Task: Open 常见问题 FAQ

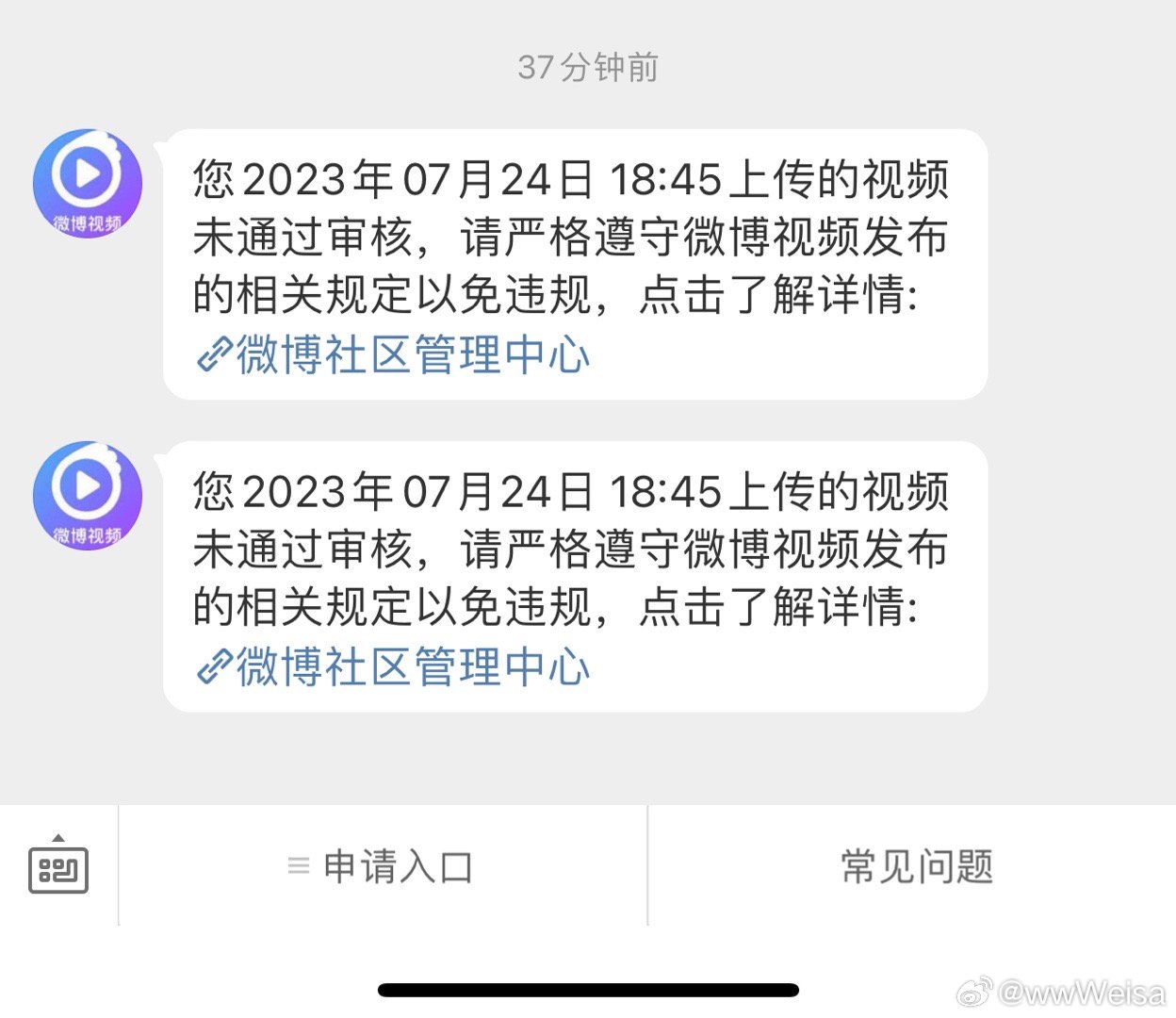Action: (x=915, y=866)
